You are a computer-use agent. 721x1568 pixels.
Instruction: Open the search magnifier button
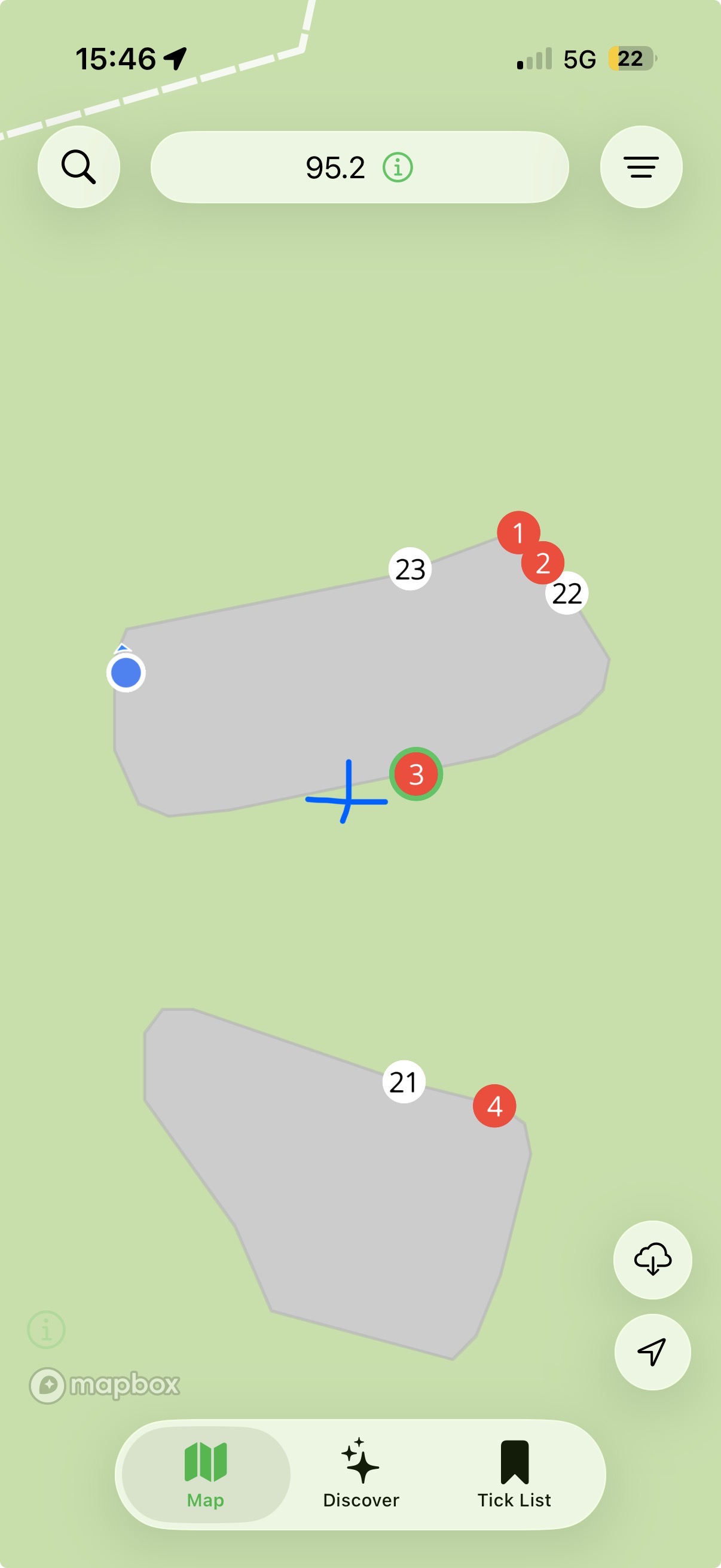[x=78, y=167]
